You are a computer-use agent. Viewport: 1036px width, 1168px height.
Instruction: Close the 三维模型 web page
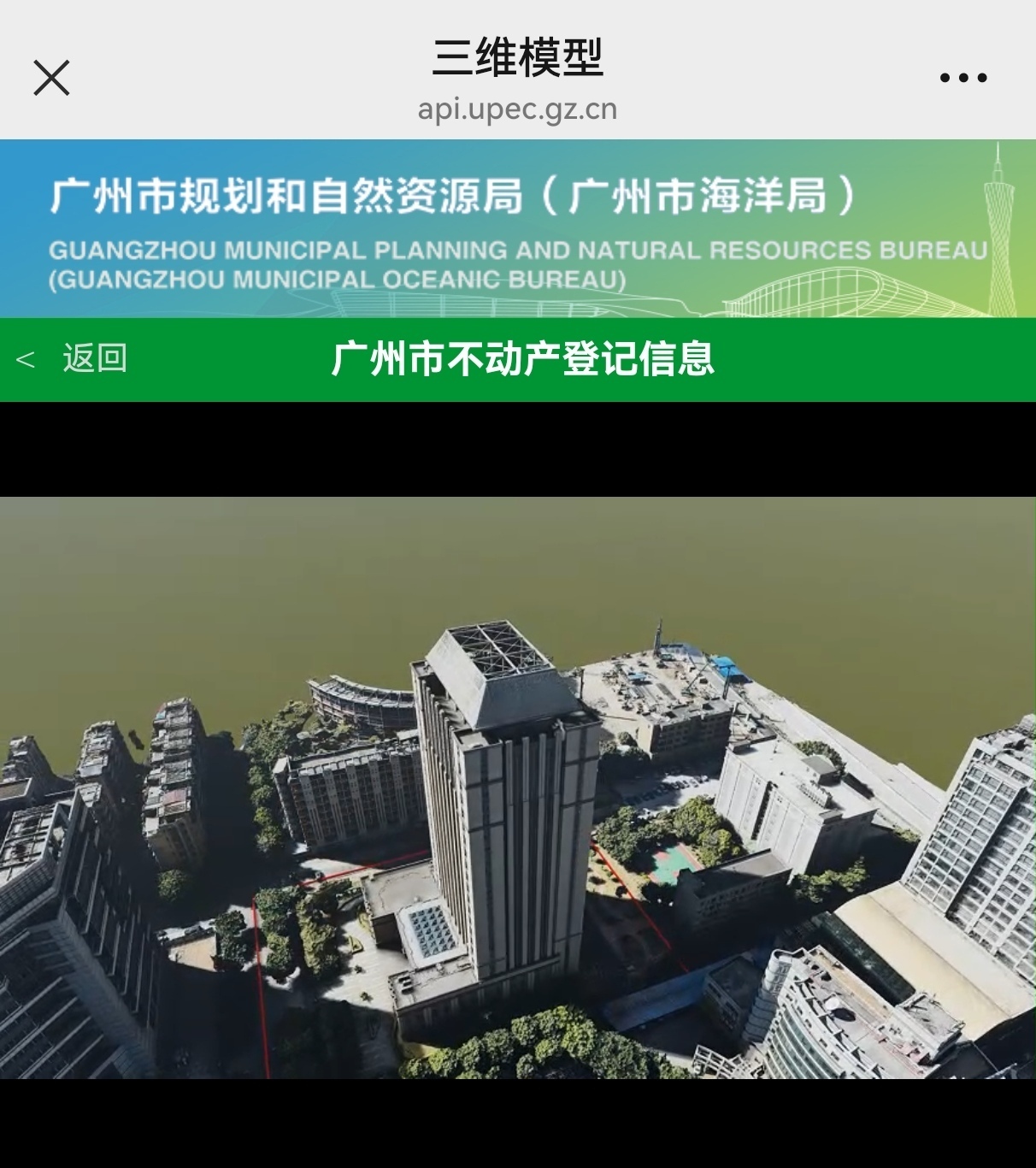click(51, 78)
